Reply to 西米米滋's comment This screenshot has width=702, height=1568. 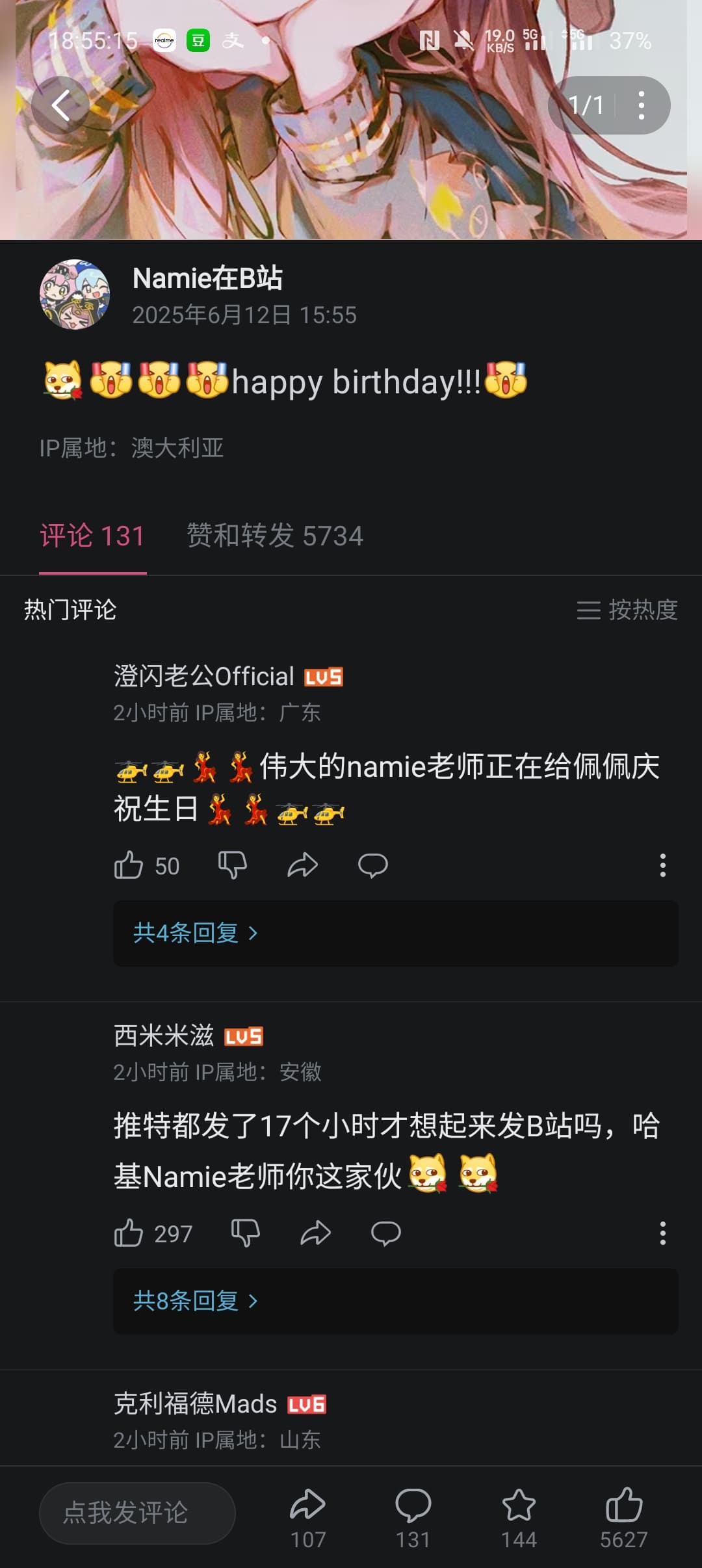click(385, 1233)
